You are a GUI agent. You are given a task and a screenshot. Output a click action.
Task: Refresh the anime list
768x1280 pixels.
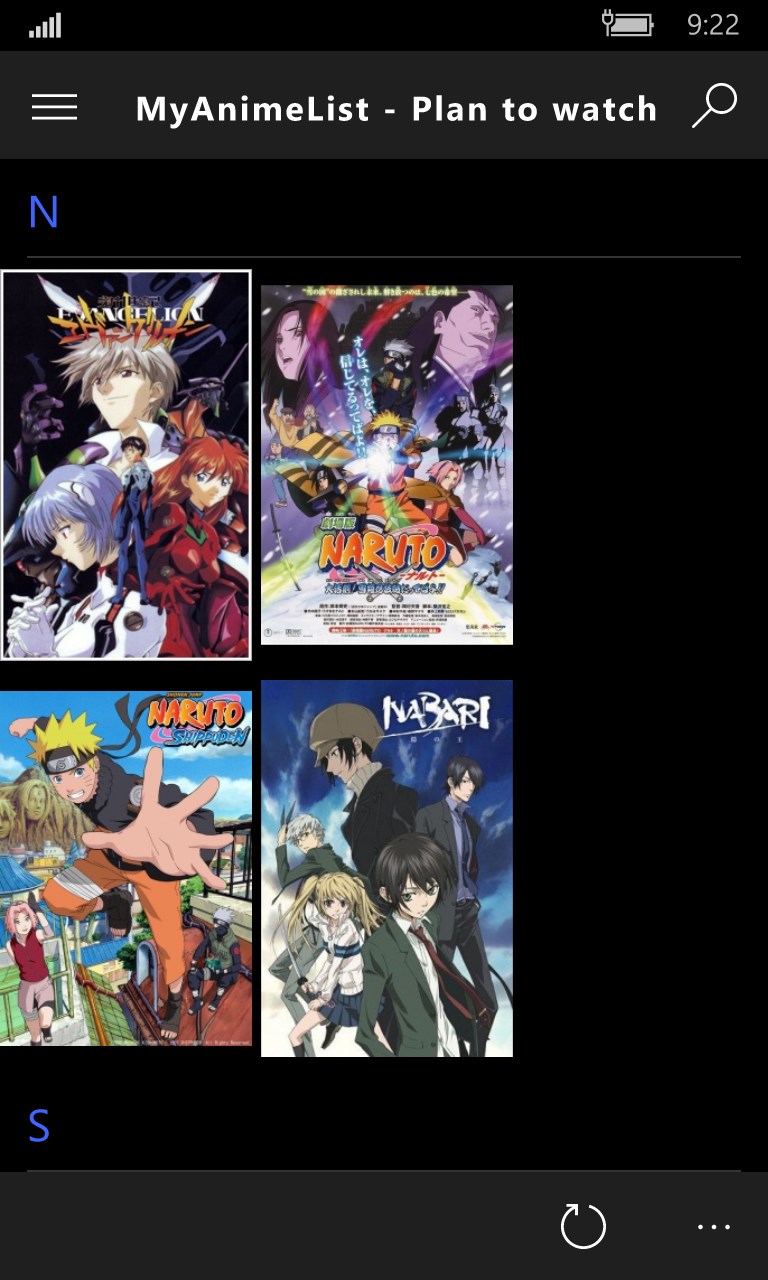pos(583,1226)
